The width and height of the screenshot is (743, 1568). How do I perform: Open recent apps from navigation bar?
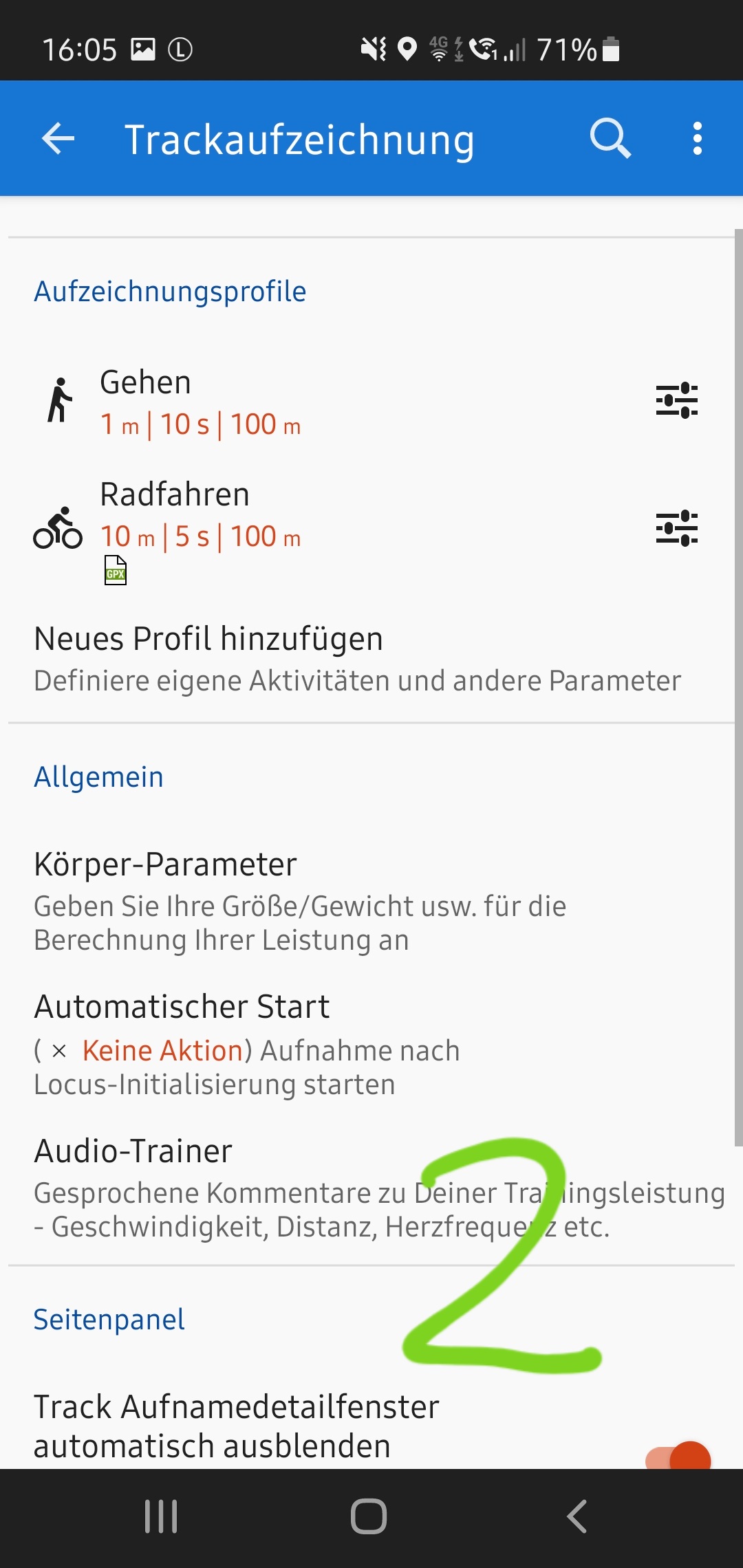pyautogui.click(x=162, y=1516)
